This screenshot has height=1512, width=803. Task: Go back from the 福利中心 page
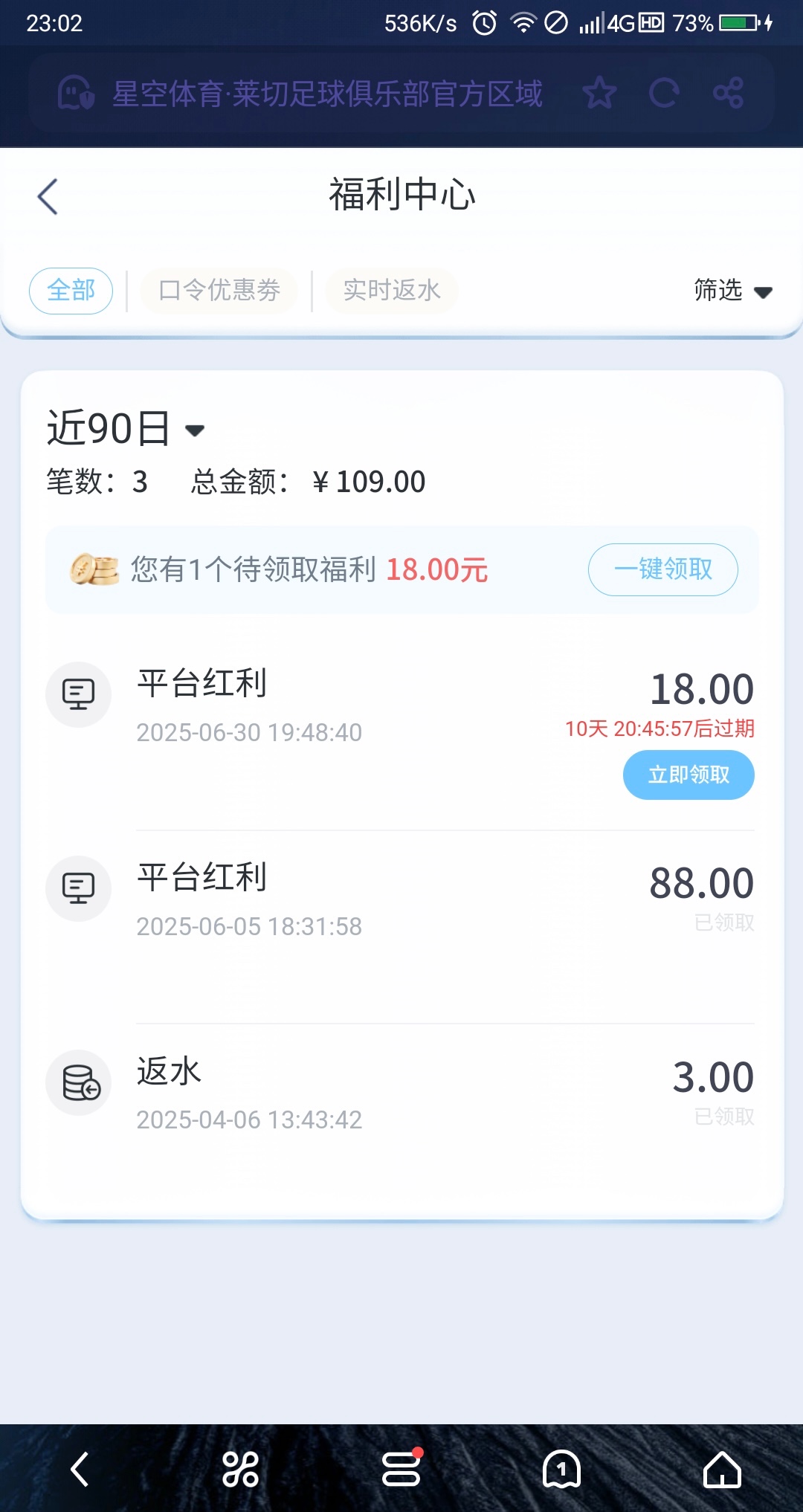click(x=48, y=197)
